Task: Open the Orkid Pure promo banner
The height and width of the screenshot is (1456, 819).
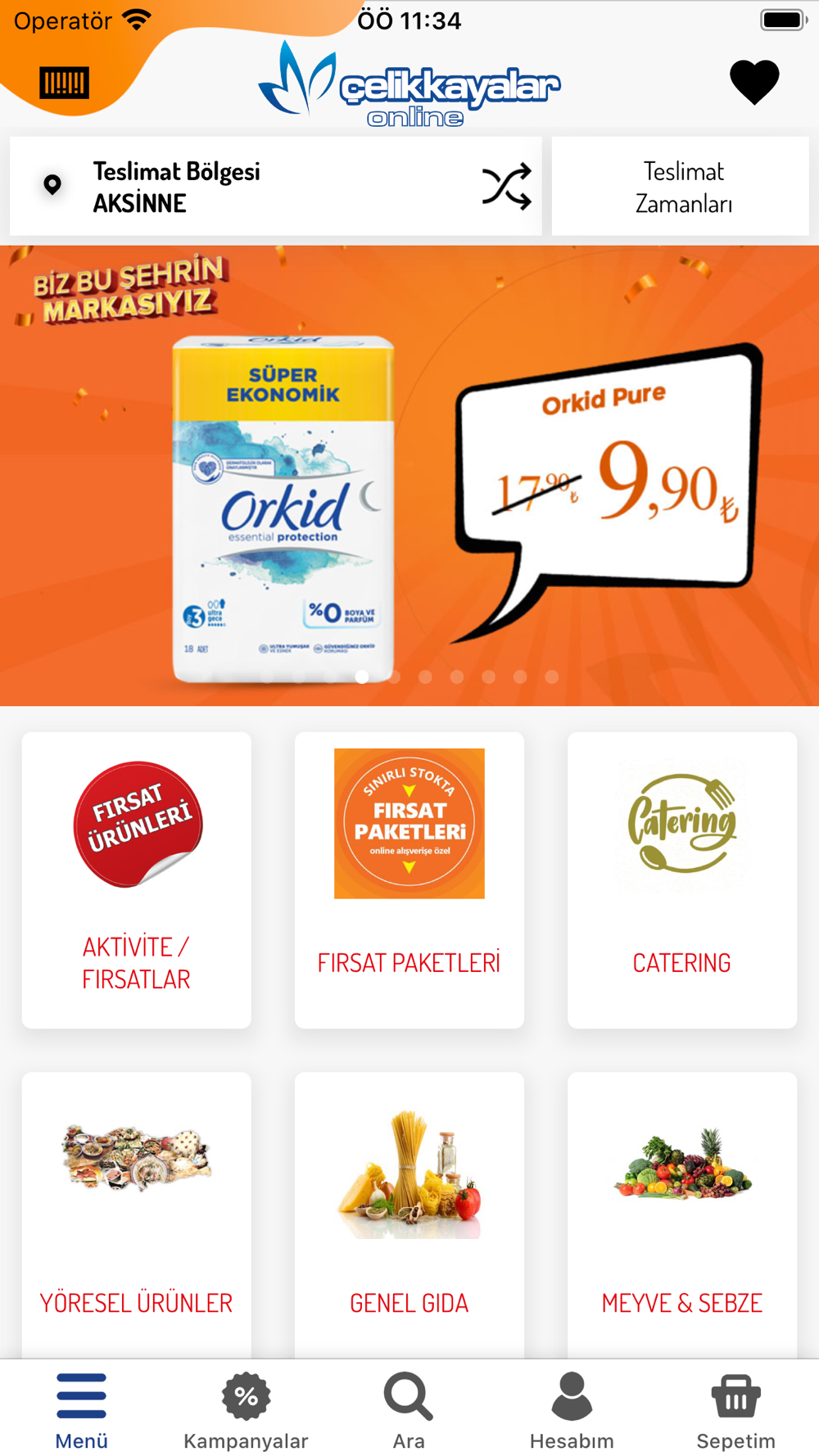Action: [x=409, y=476]
